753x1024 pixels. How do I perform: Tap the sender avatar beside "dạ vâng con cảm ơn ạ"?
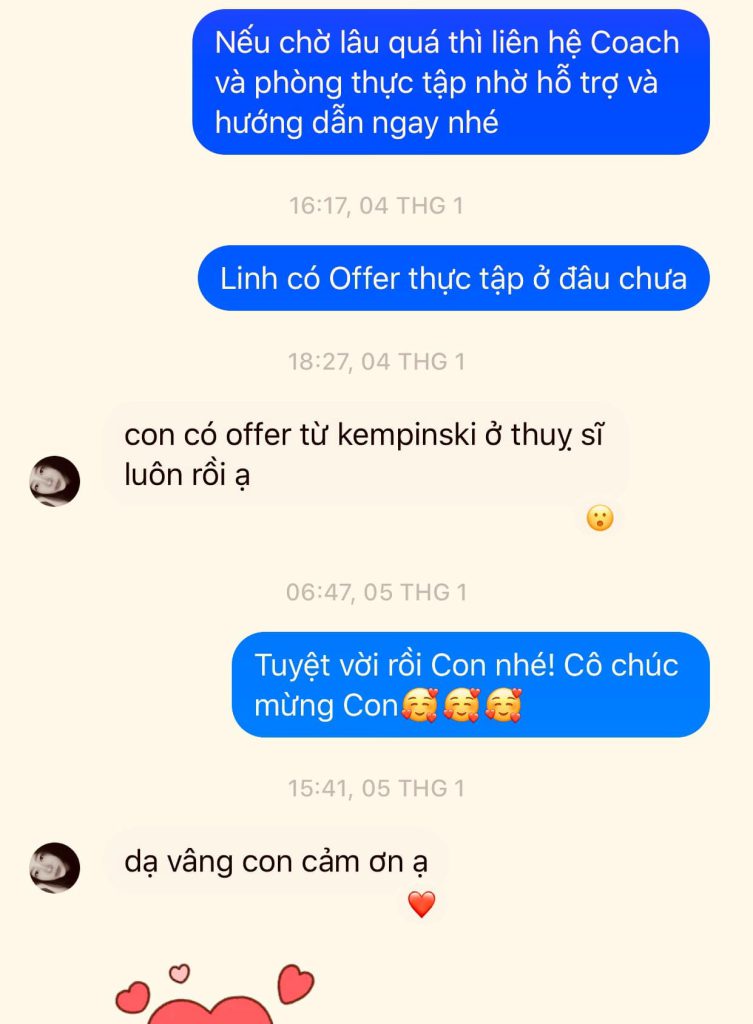coord(55,867)
